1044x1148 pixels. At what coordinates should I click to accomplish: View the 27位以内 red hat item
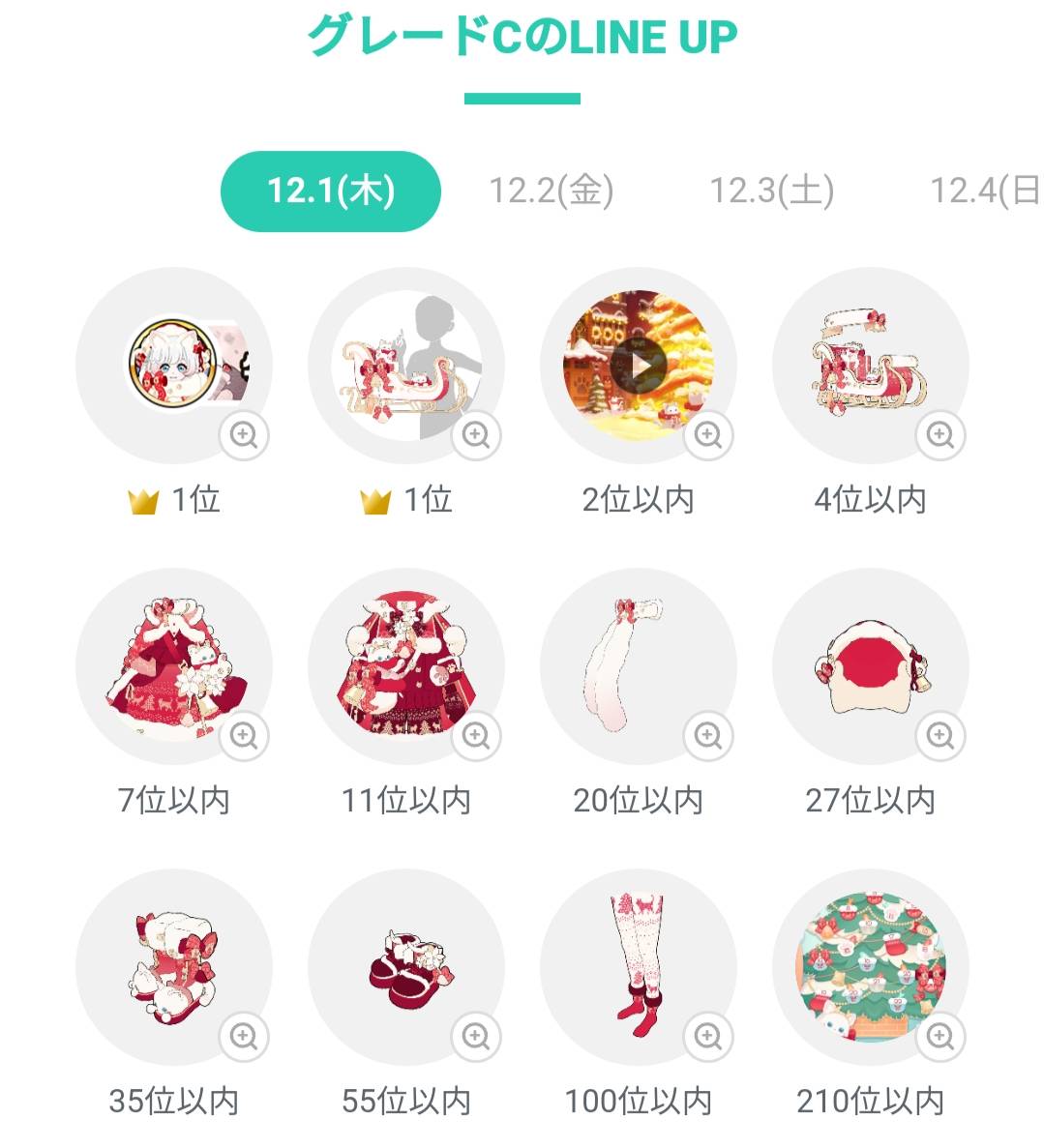[940, 736]
